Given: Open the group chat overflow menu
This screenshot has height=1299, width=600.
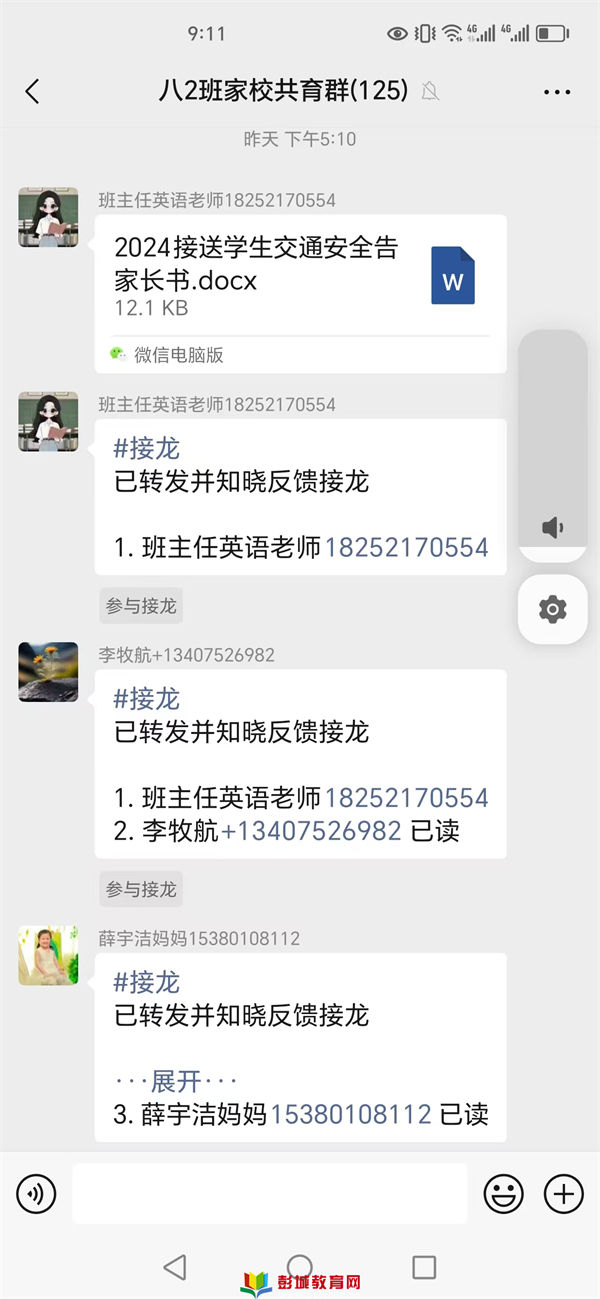Looking at the screenshot, I should click(557, 92).
